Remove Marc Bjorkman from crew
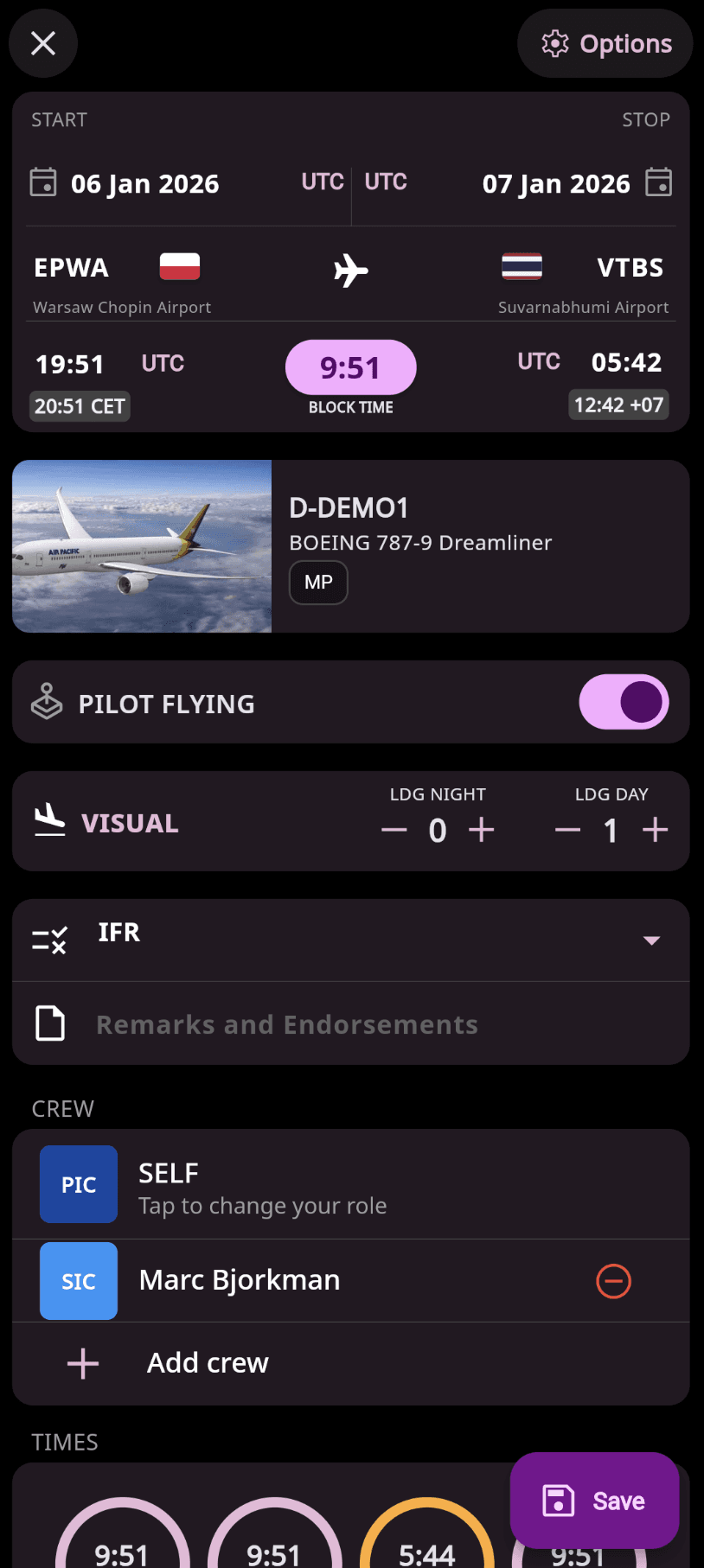Image resolution: width=704 pixels, height=1568 pixels. (x=613, y=1281)
